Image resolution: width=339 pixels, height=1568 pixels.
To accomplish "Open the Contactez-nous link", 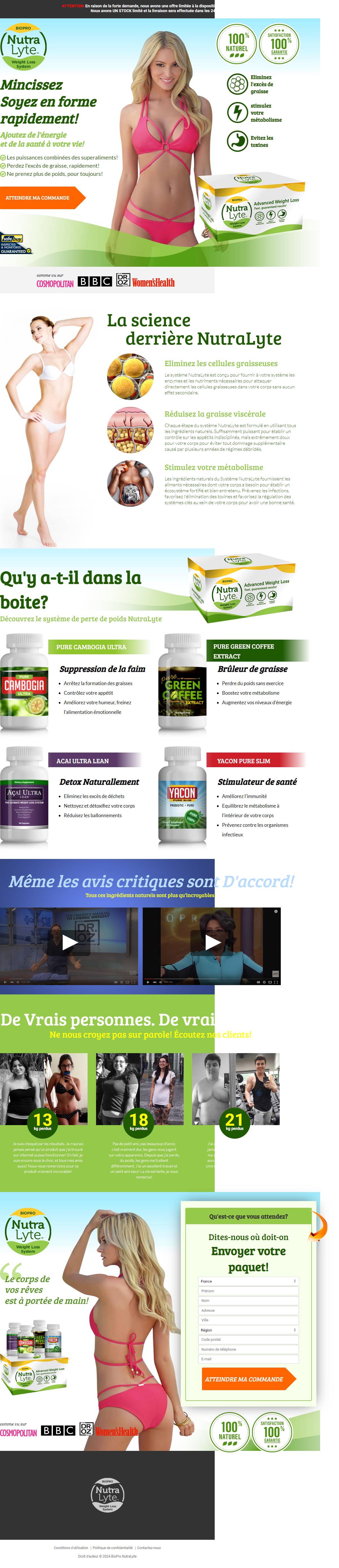I will tap(149, 1547).
